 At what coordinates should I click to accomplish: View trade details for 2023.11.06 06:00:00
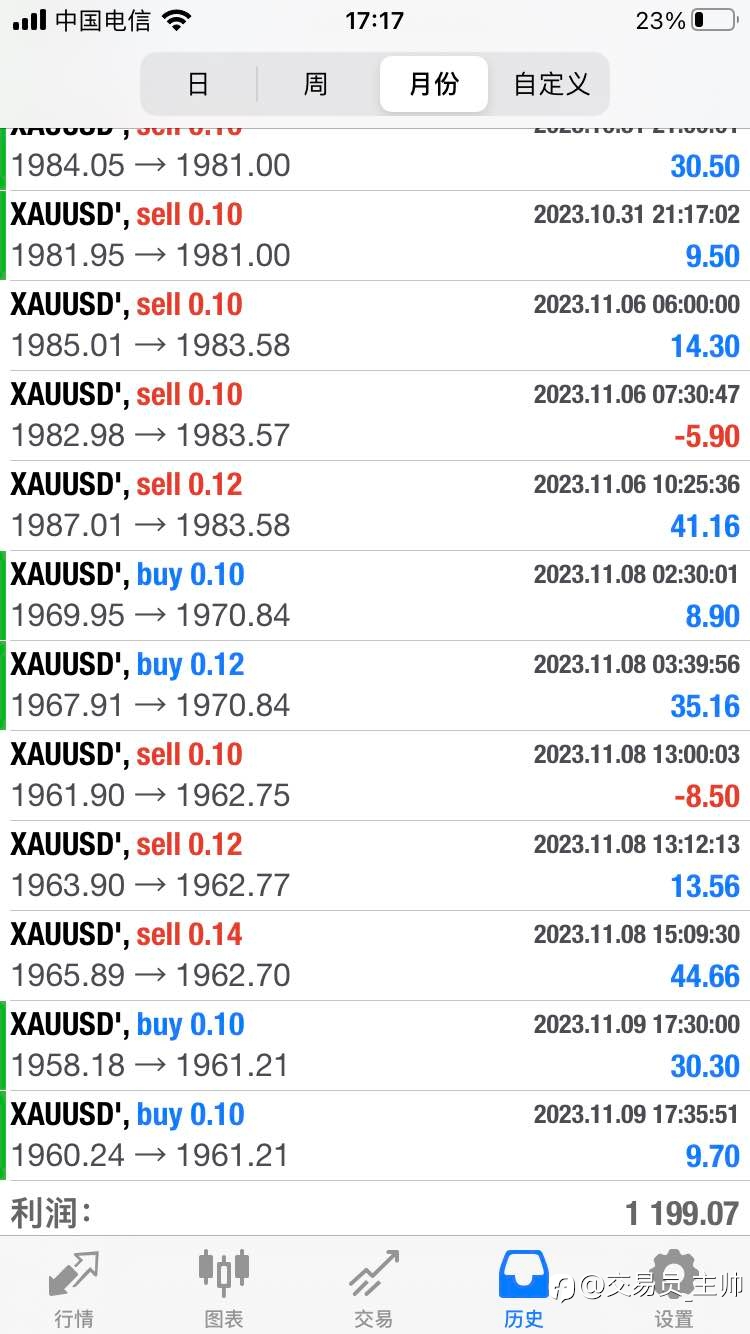pos(375,326)
